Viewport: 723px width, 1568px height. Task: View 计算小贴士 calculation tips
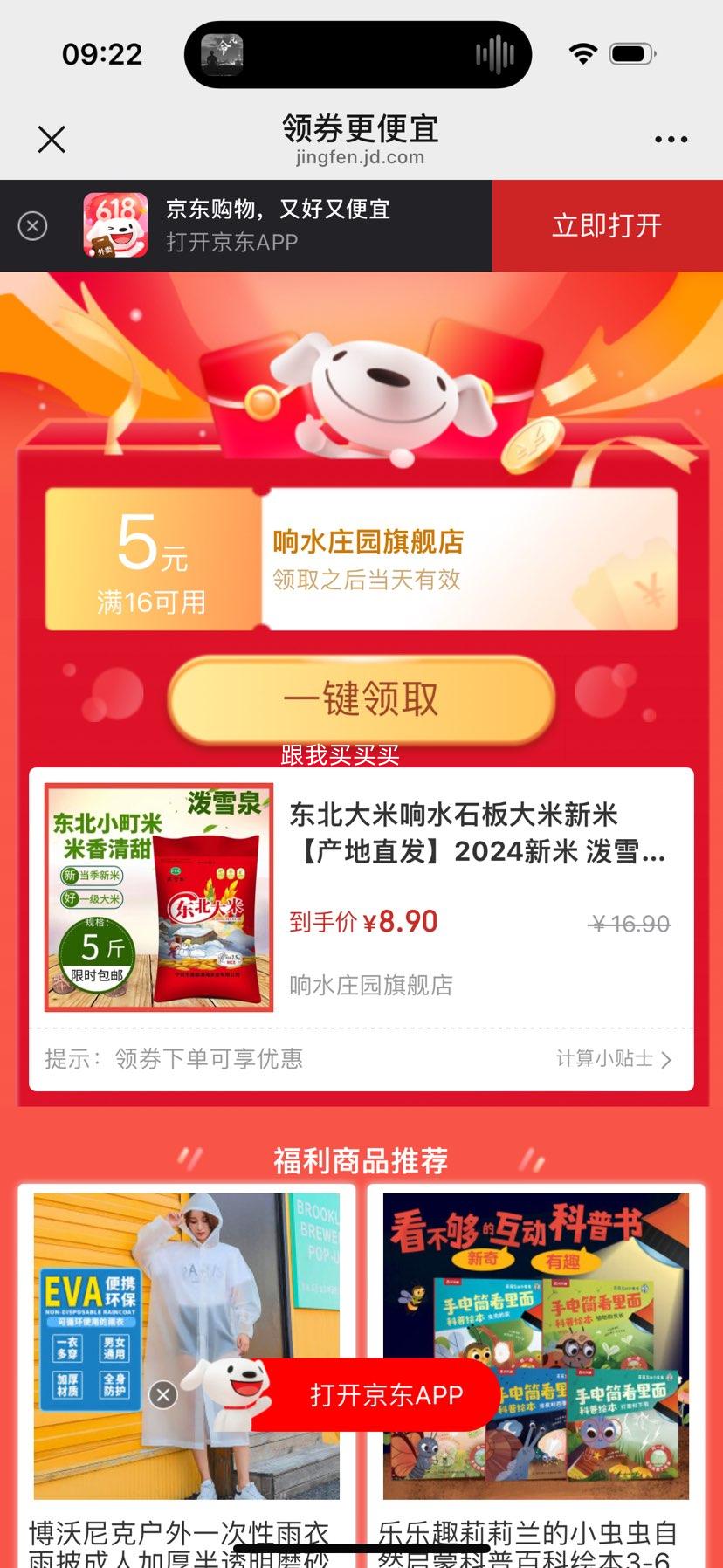coord(614,1059)
